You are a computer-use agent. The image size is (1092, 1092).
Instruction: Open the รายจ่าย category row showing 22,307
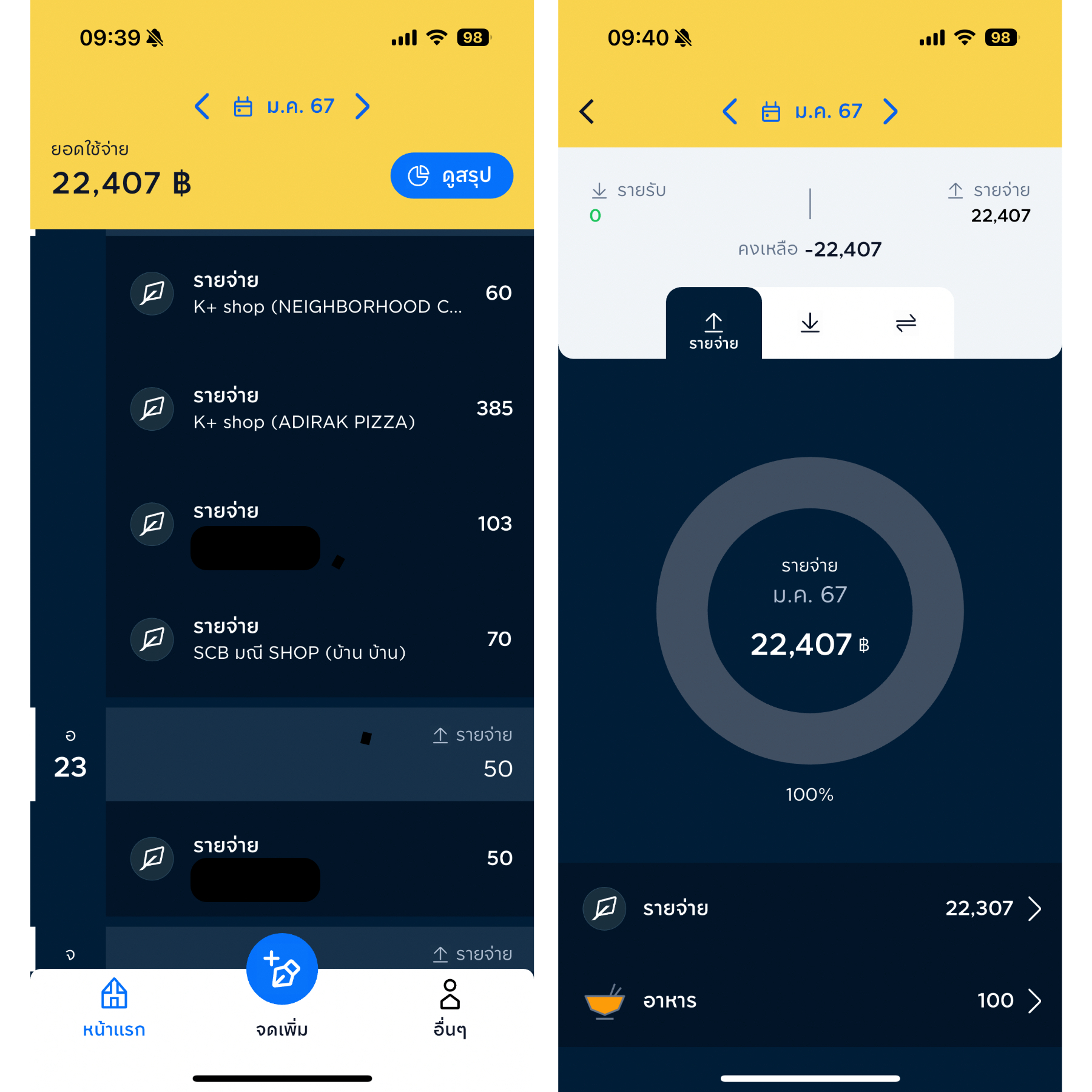click(810, 909)
